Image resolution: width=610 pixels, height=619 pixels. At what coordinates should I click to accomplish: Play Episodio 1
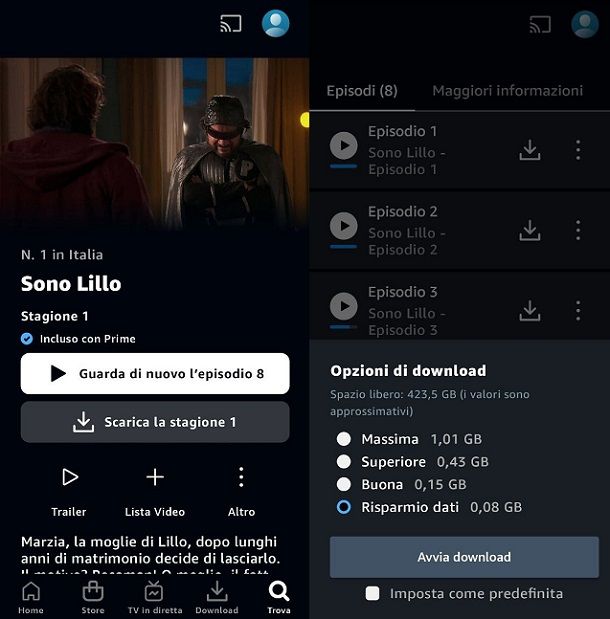(x=343, y=146)
